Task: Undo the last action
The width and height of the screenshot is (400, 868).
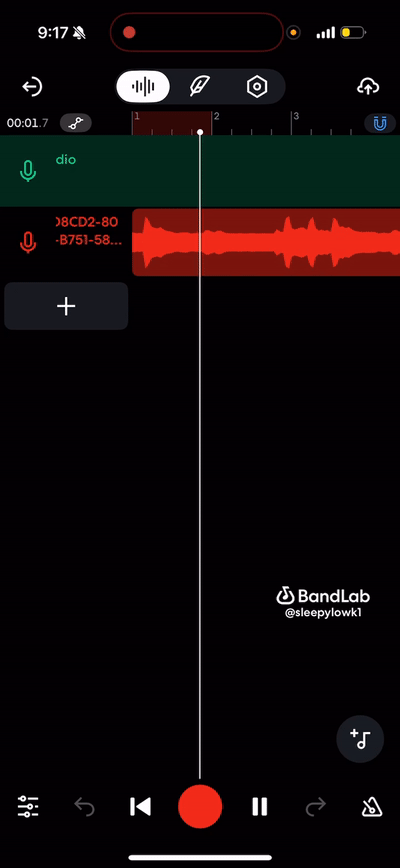Action: click(85, 807)
